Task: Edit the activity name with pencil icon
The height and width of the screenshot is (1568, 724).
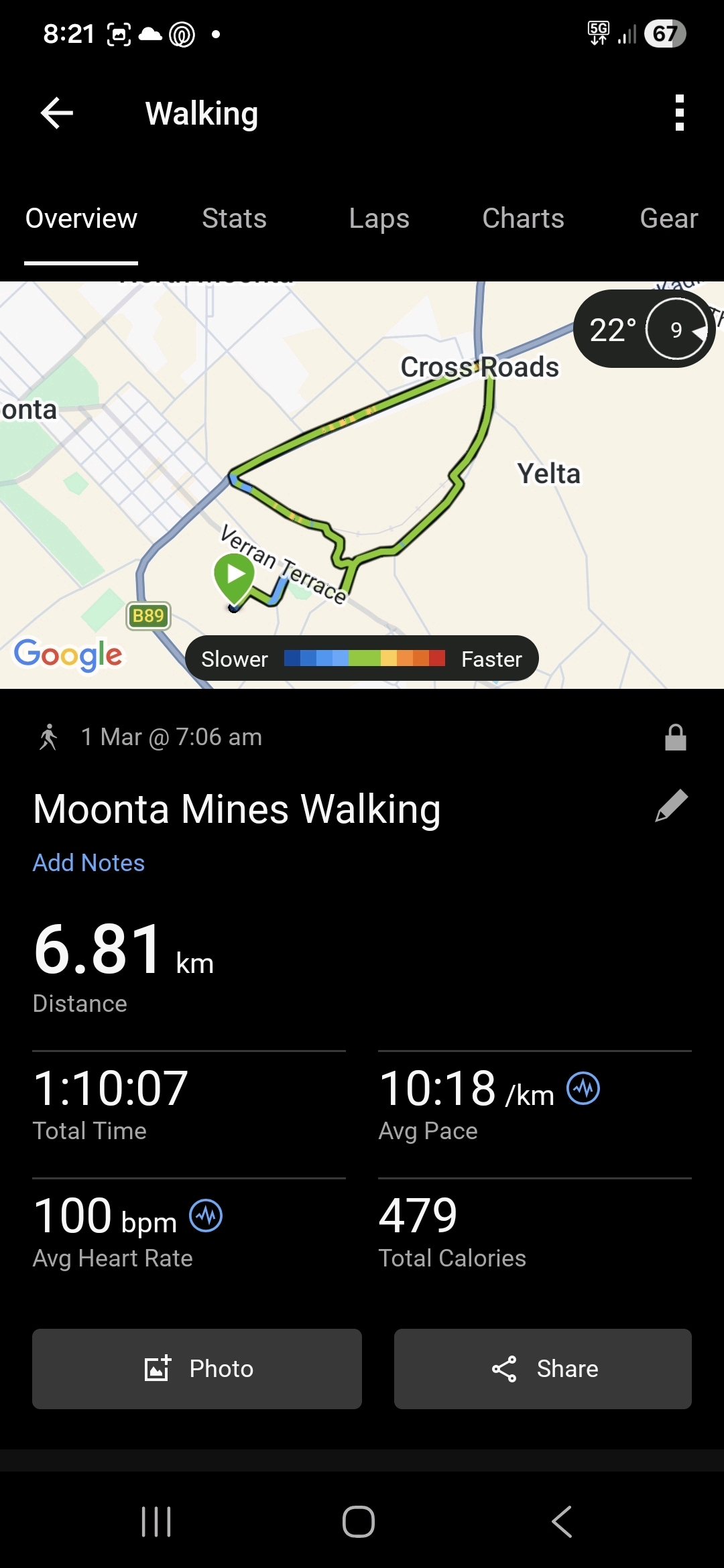Action: [671, 805]
